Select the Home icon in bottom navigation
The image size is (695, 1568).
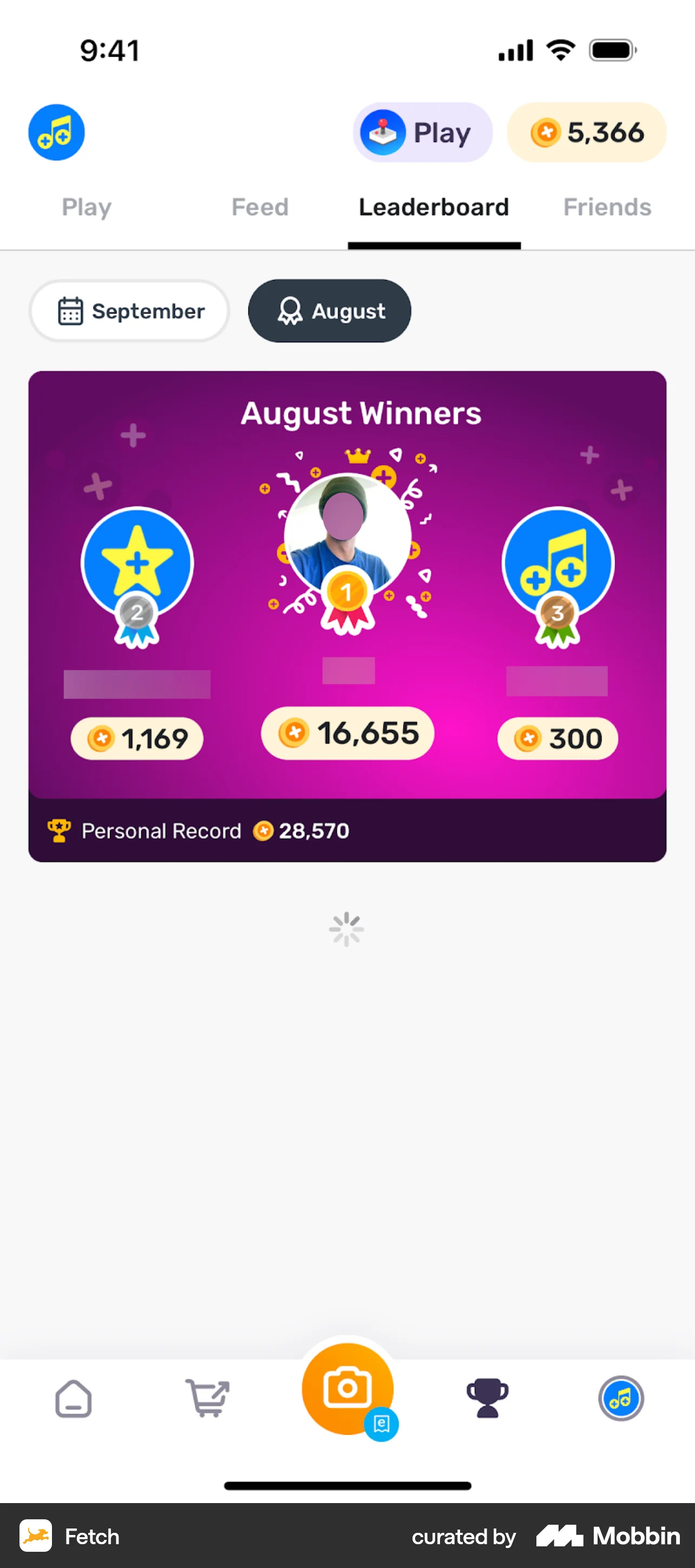click(73, 1398)
